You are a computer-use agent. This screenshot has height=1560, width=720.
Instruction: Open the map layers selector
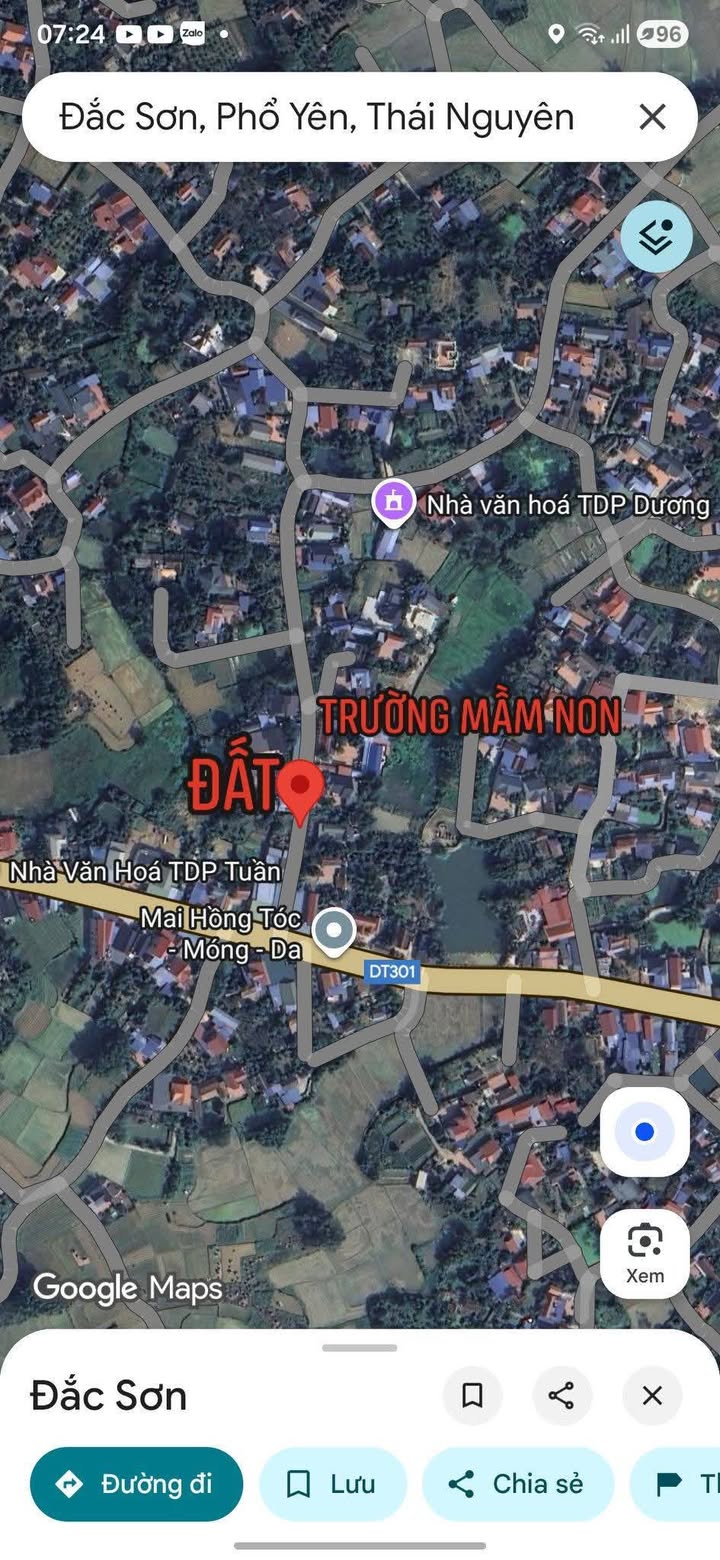click(656, 237)
